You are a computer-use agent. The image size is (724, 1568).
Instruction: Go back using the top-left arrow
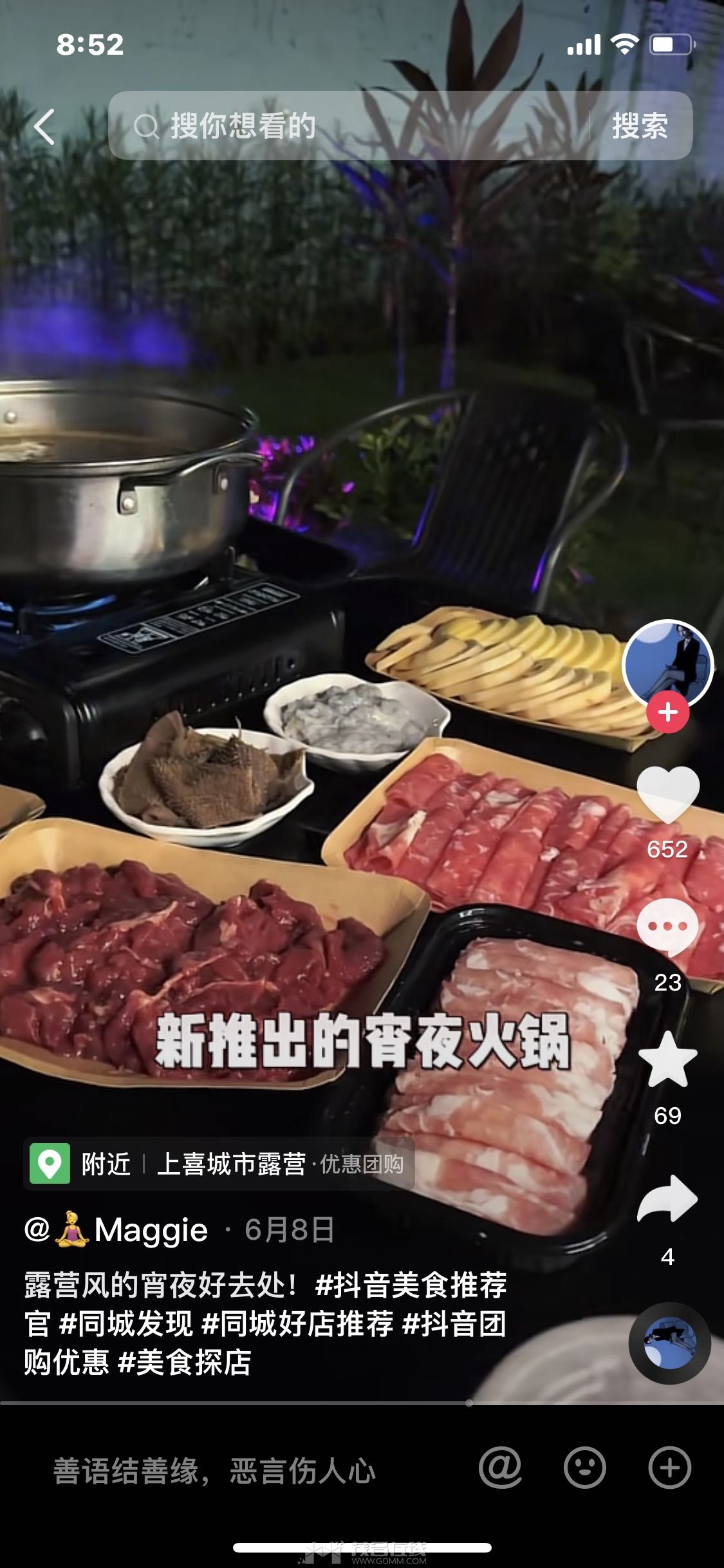coord(44,126)
